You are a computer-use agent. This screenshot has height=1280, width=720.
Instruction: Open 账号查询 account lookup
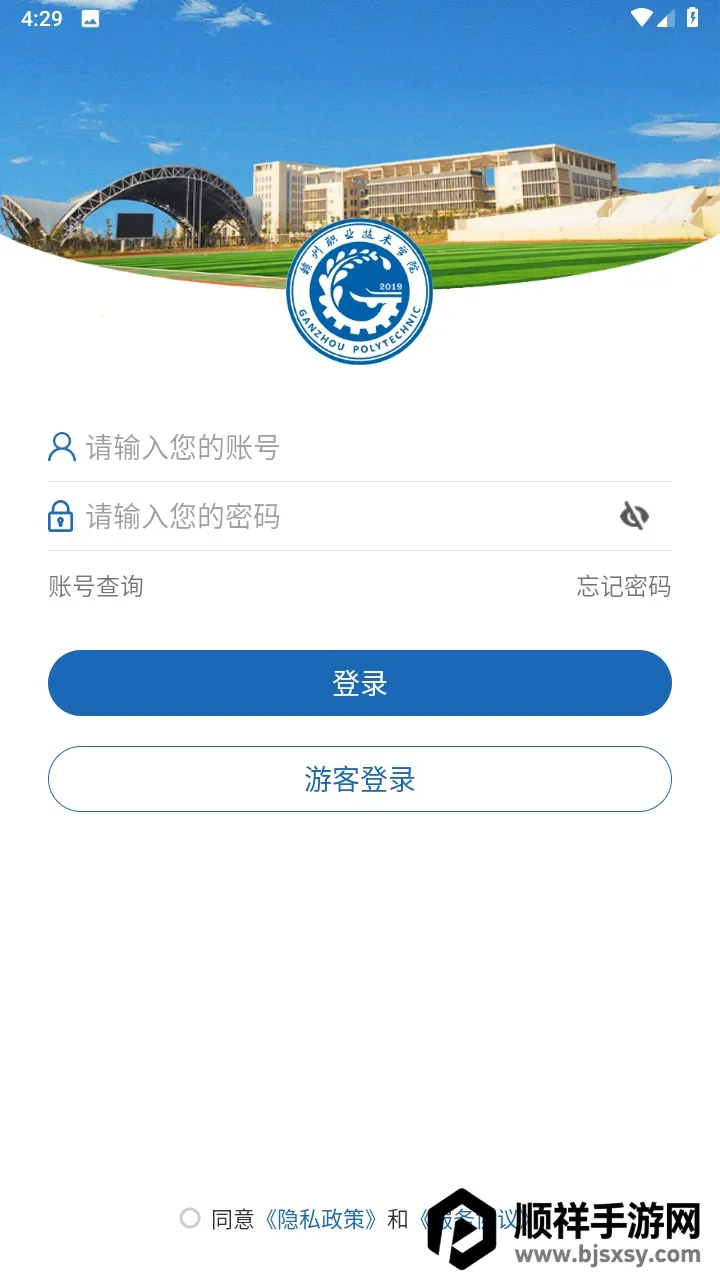(96, 586)
